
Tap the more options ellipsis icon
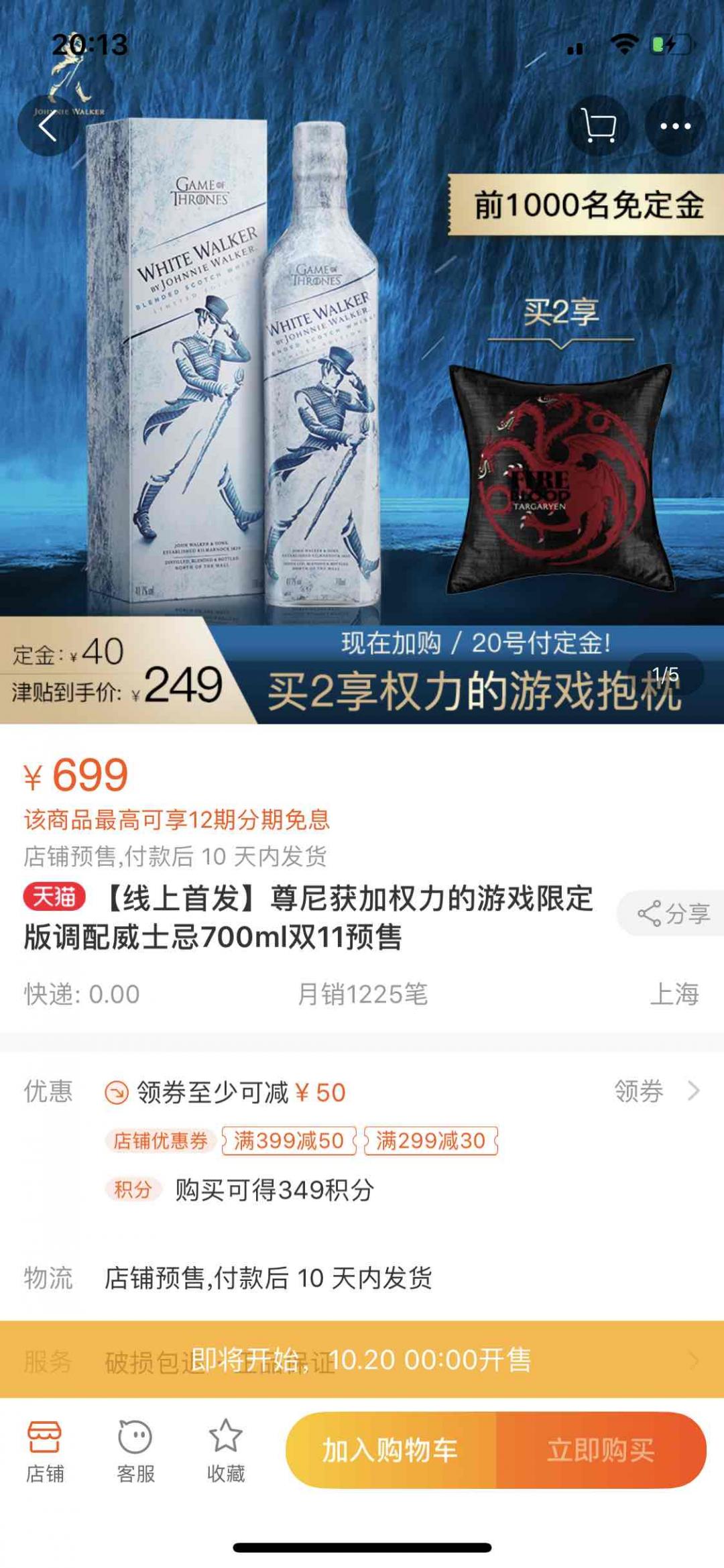click(x=676, y=125)
